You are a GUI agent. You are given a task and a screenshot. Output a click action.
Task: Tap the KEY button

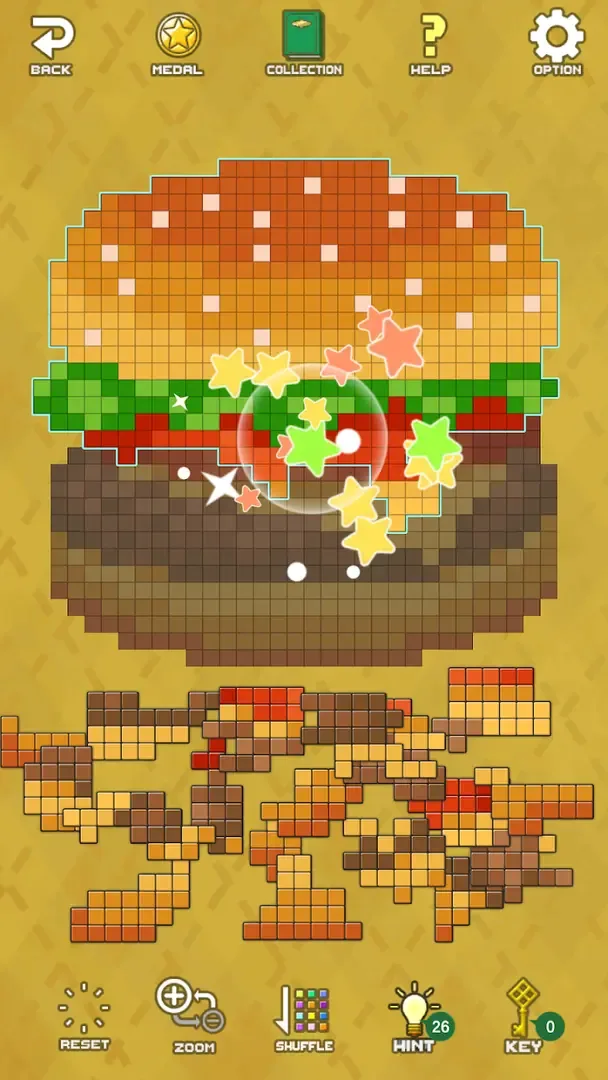pyautogui.click(x=533, y=1017)
